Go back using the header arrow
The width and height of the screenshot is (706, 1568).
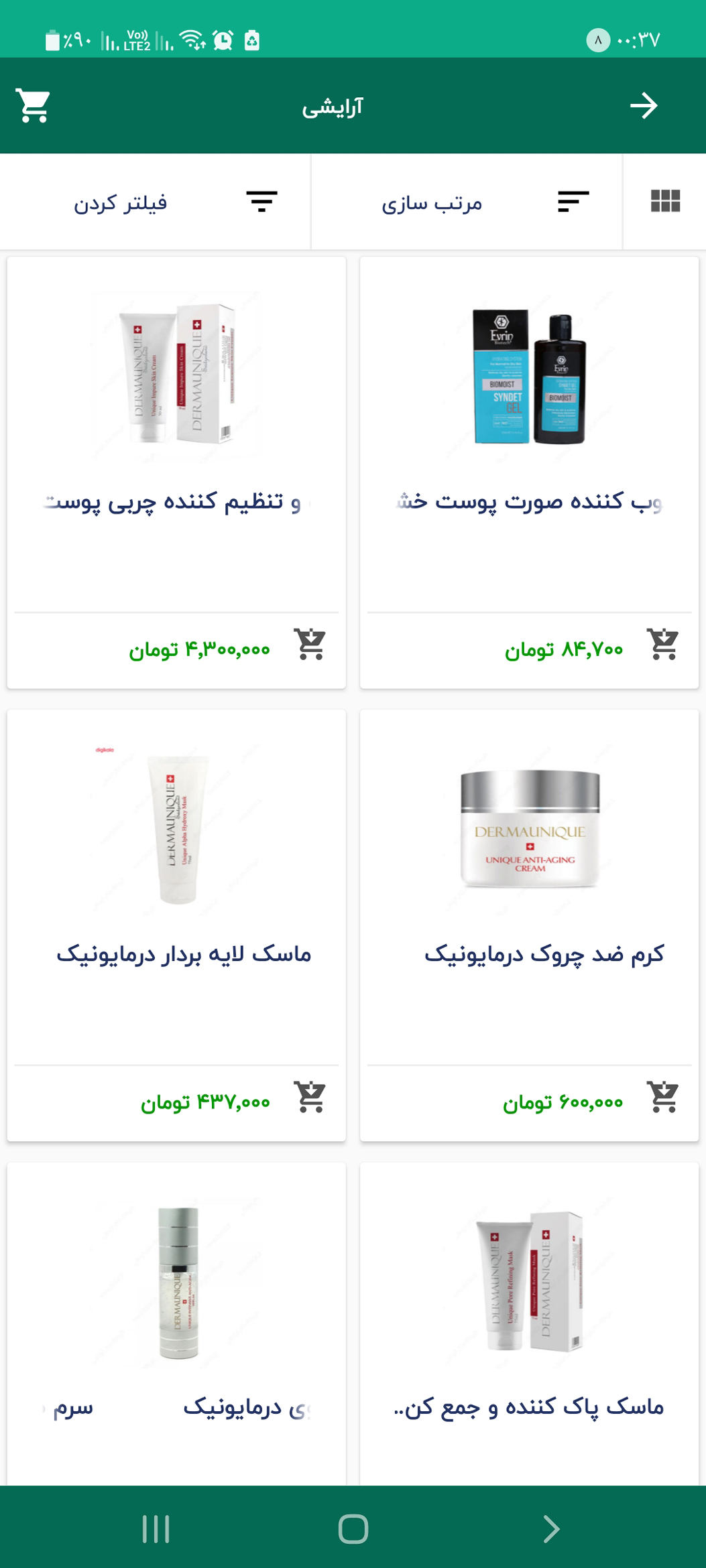[x=644, y=106]
